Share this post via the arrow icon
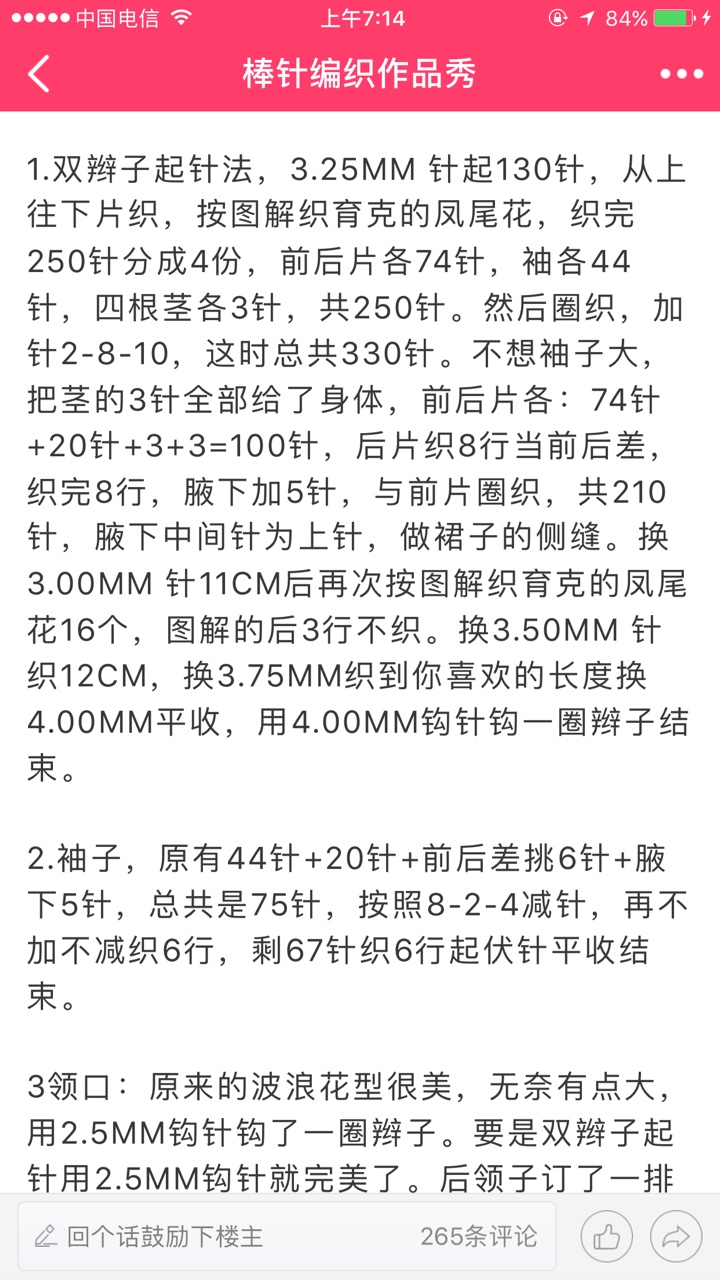This screenshot has width=720, height=1280. tap(676, 1237)
